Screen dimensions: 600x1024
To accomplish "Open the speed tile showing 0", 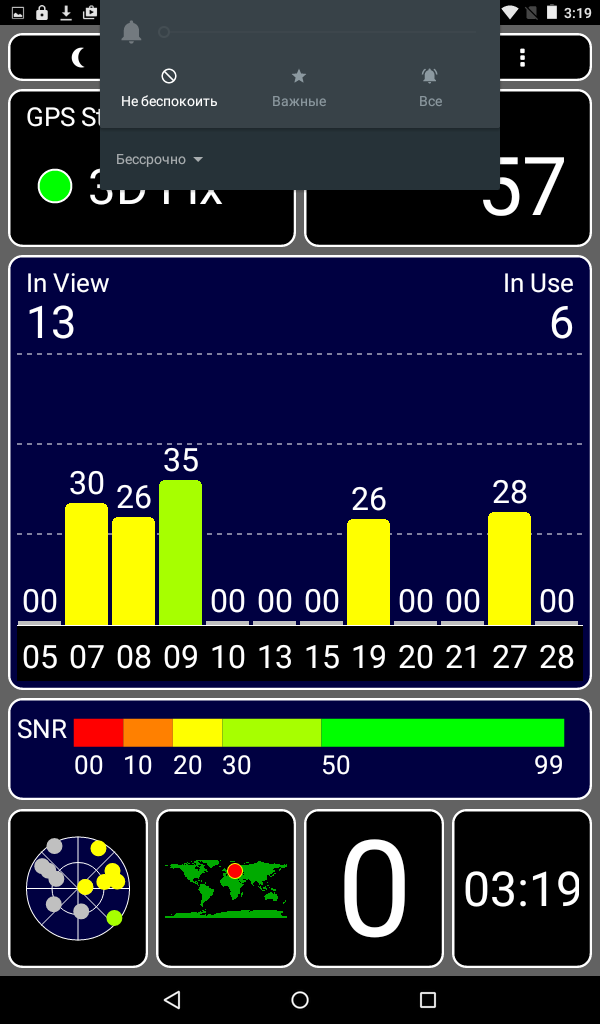I will pos(374,888).
